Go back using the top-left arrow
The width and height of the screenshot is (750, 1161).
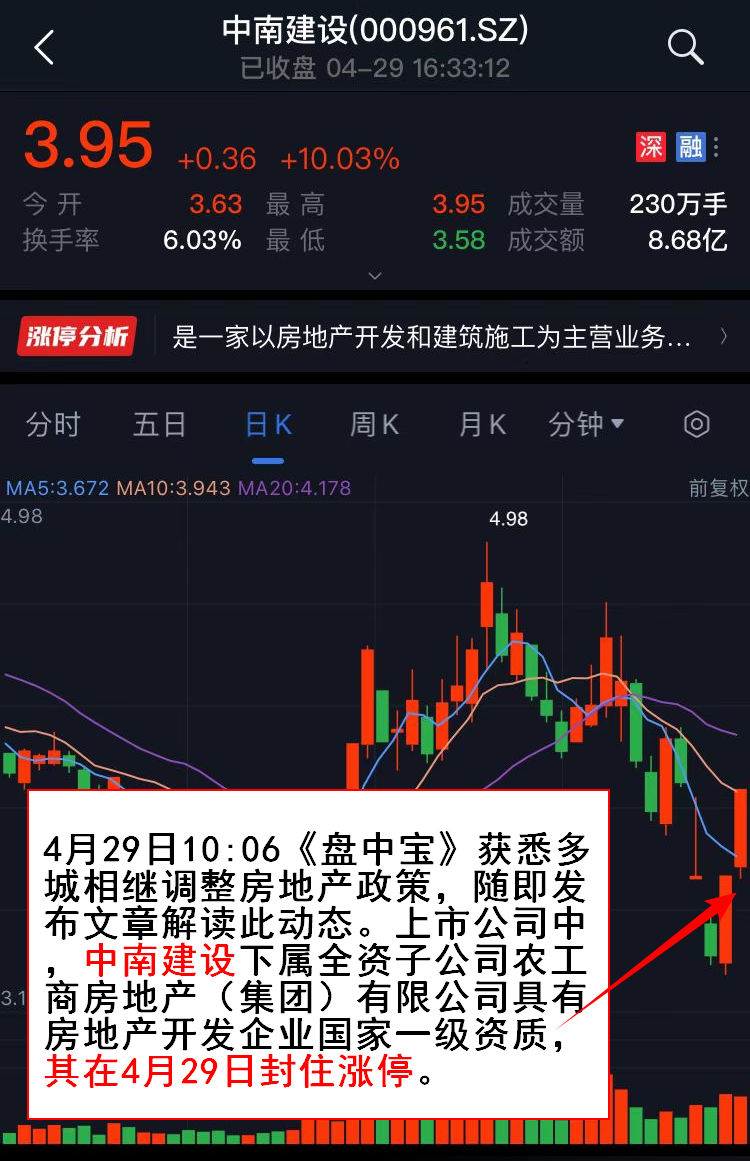pos(44,47)
